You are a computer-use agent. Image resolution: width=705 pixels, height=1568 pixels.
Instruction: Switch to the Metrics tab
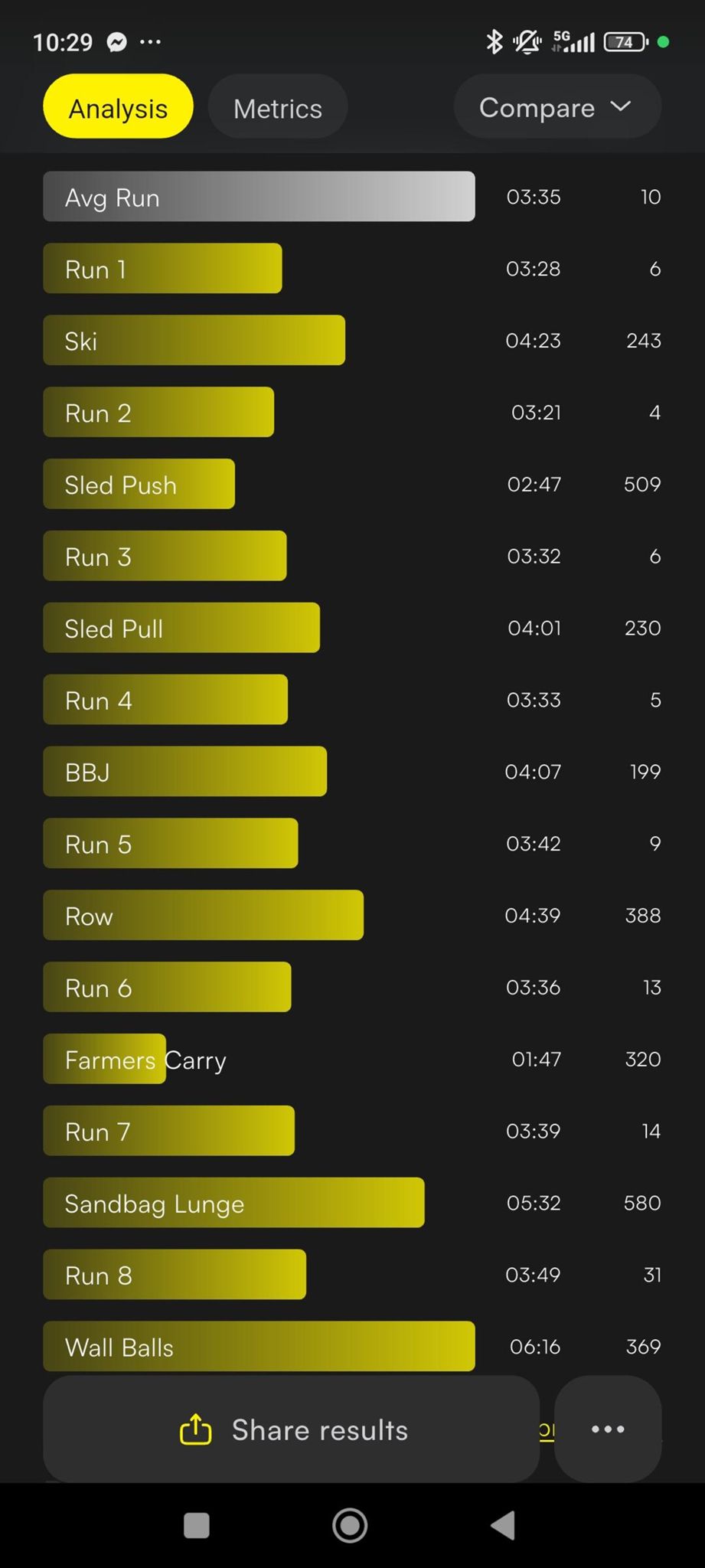277,108
